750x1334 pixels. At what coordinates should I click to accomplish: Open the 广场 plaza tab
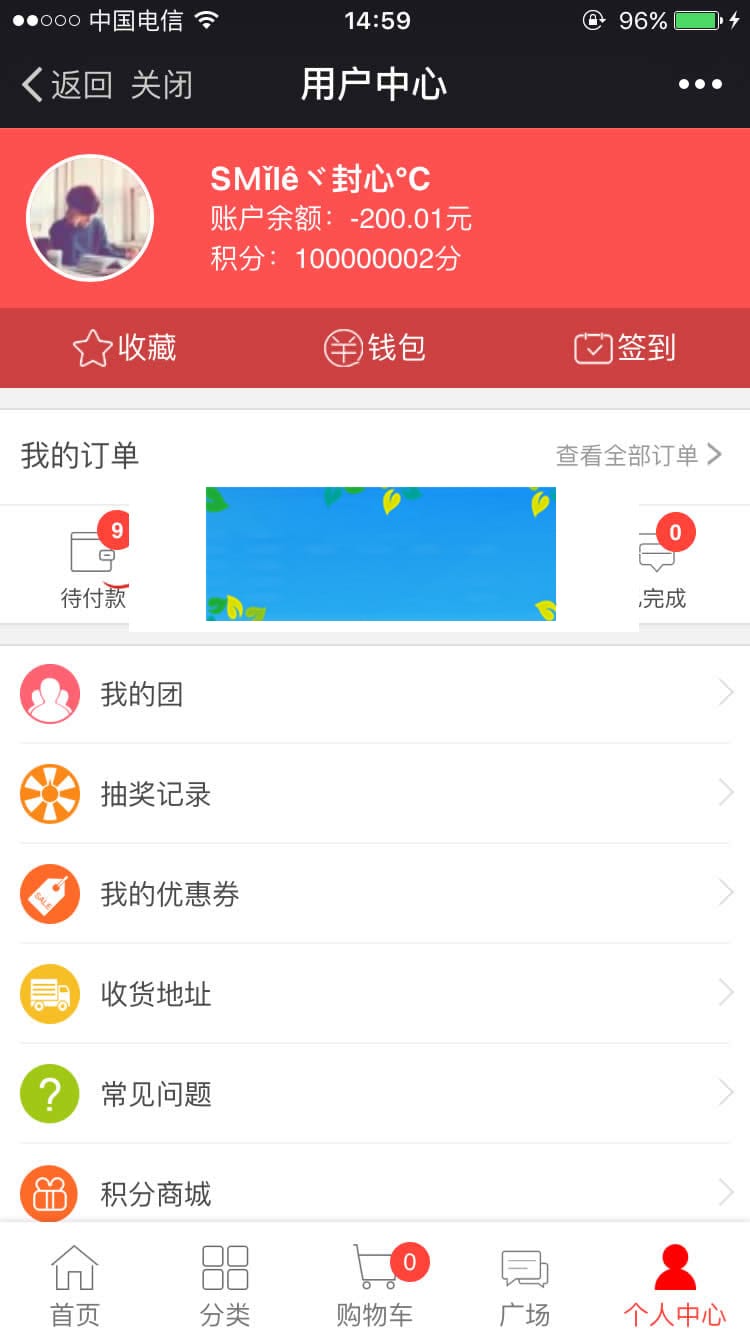(525, 1283)
